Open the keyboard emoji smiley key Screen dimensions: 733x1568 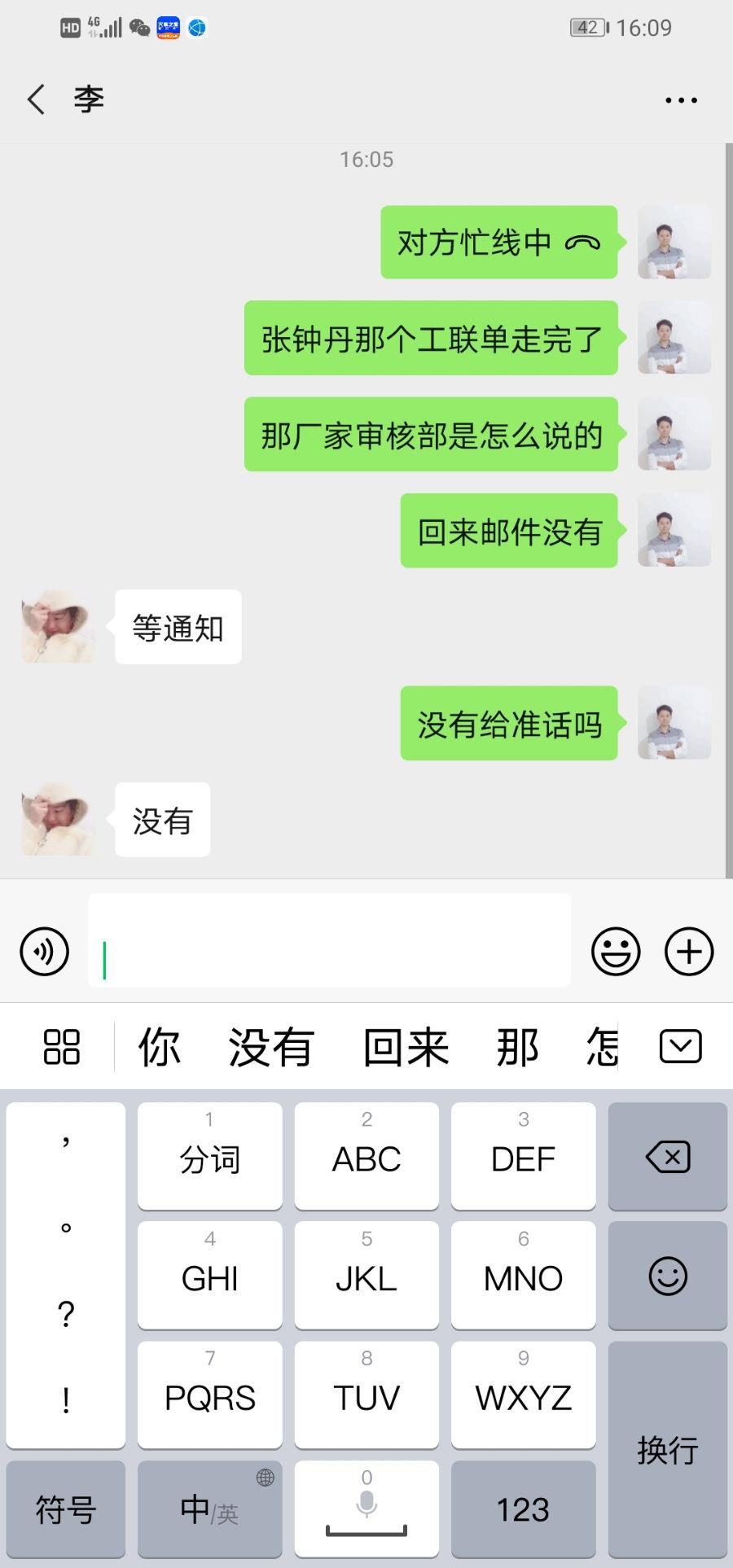tap(667, 1276)
